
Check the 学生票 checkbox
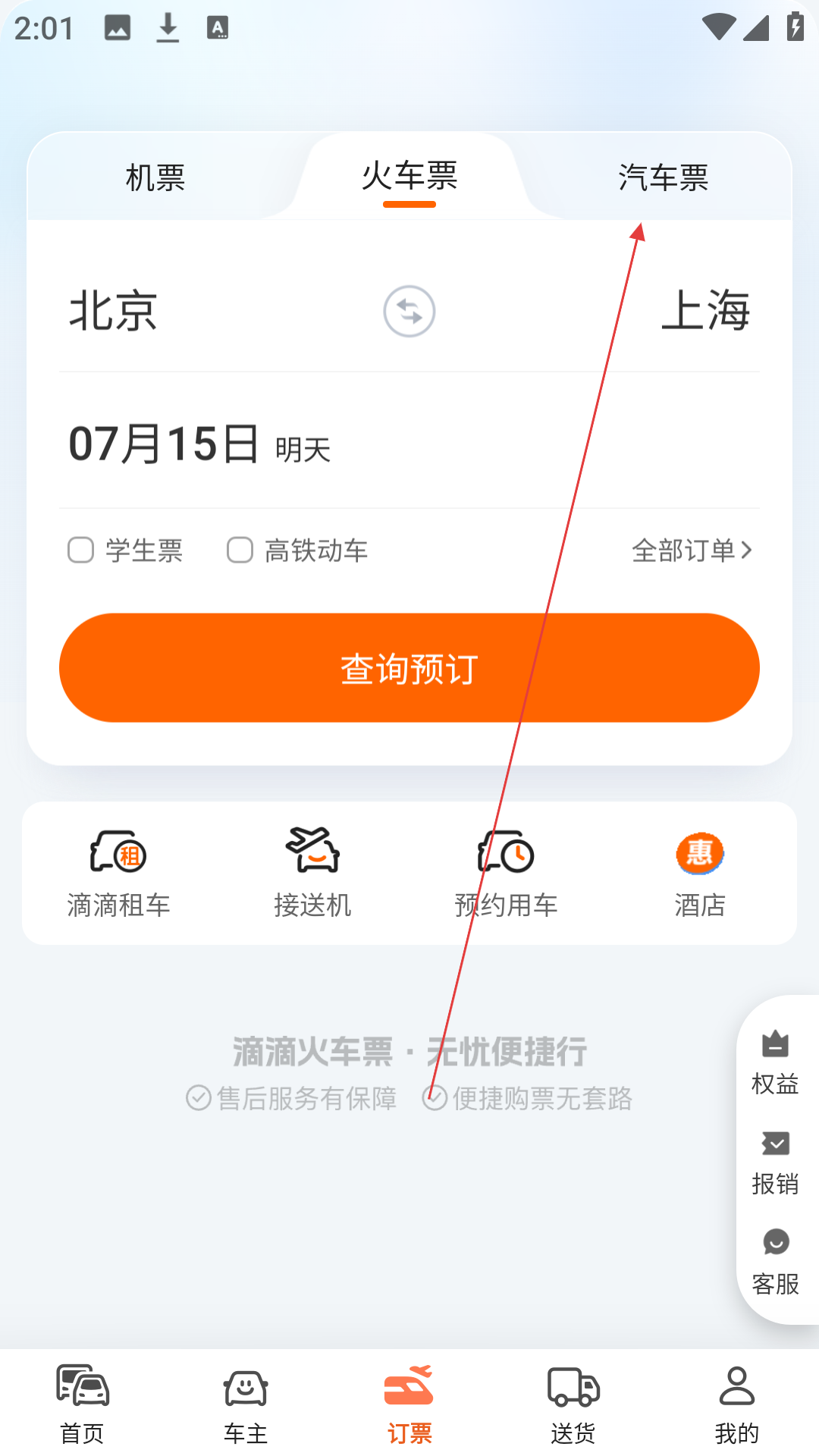[x=81, y=551]
